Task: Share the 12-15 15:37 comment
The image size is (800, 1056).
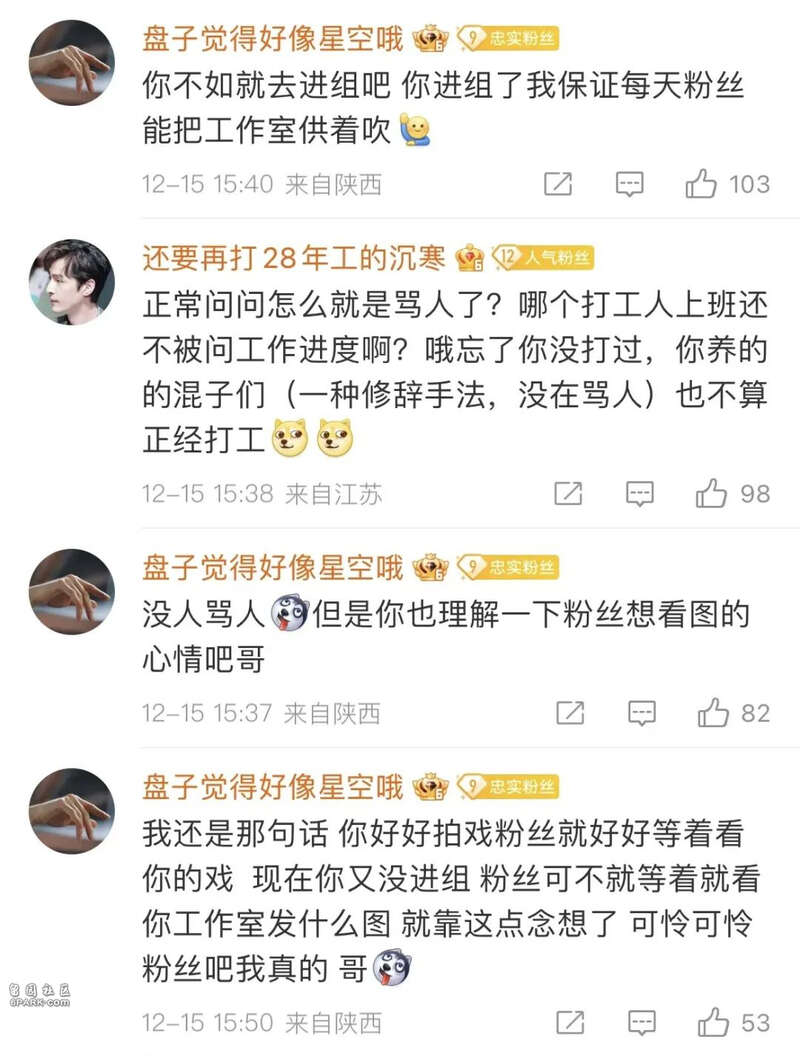Action: [569, 712]
